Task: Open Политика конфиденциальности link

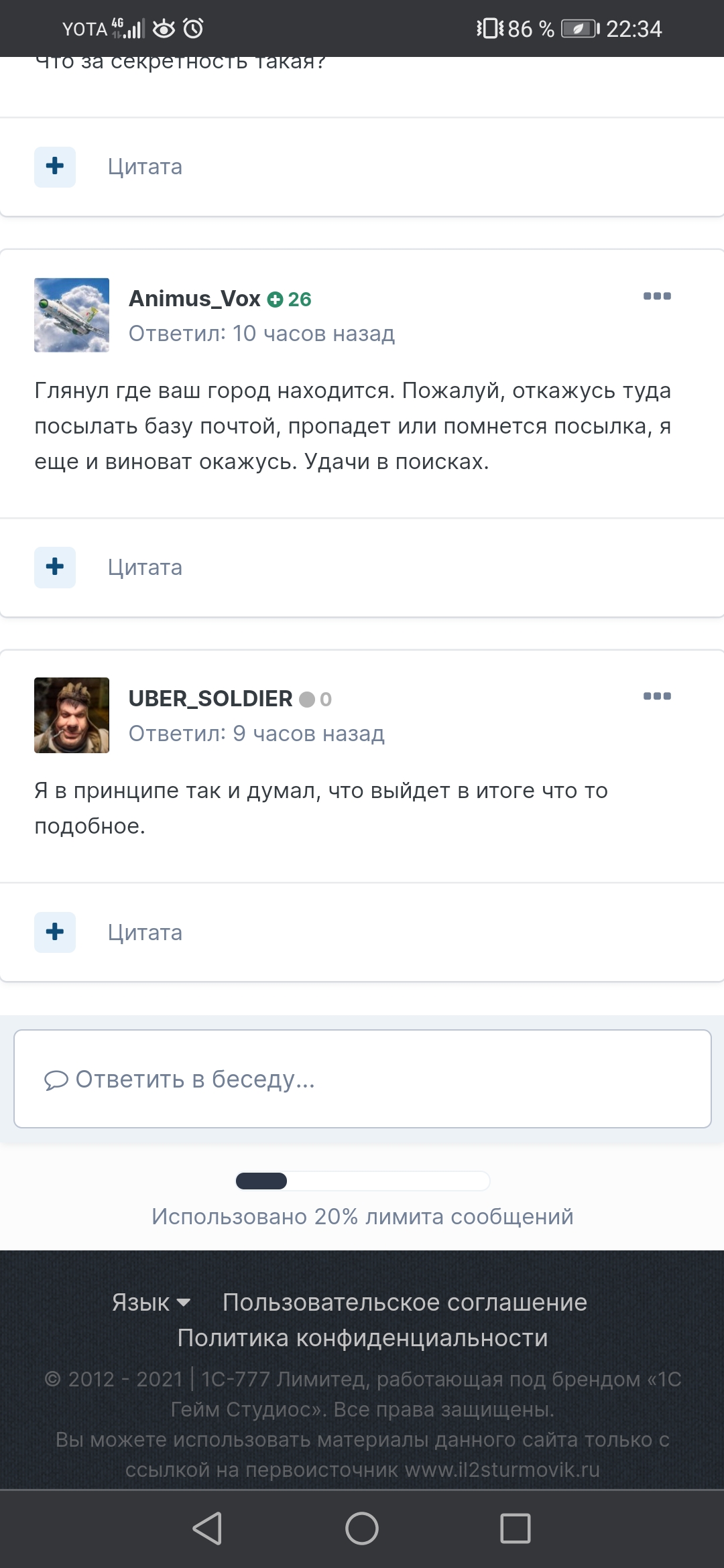Action: tap(362, 1337)
